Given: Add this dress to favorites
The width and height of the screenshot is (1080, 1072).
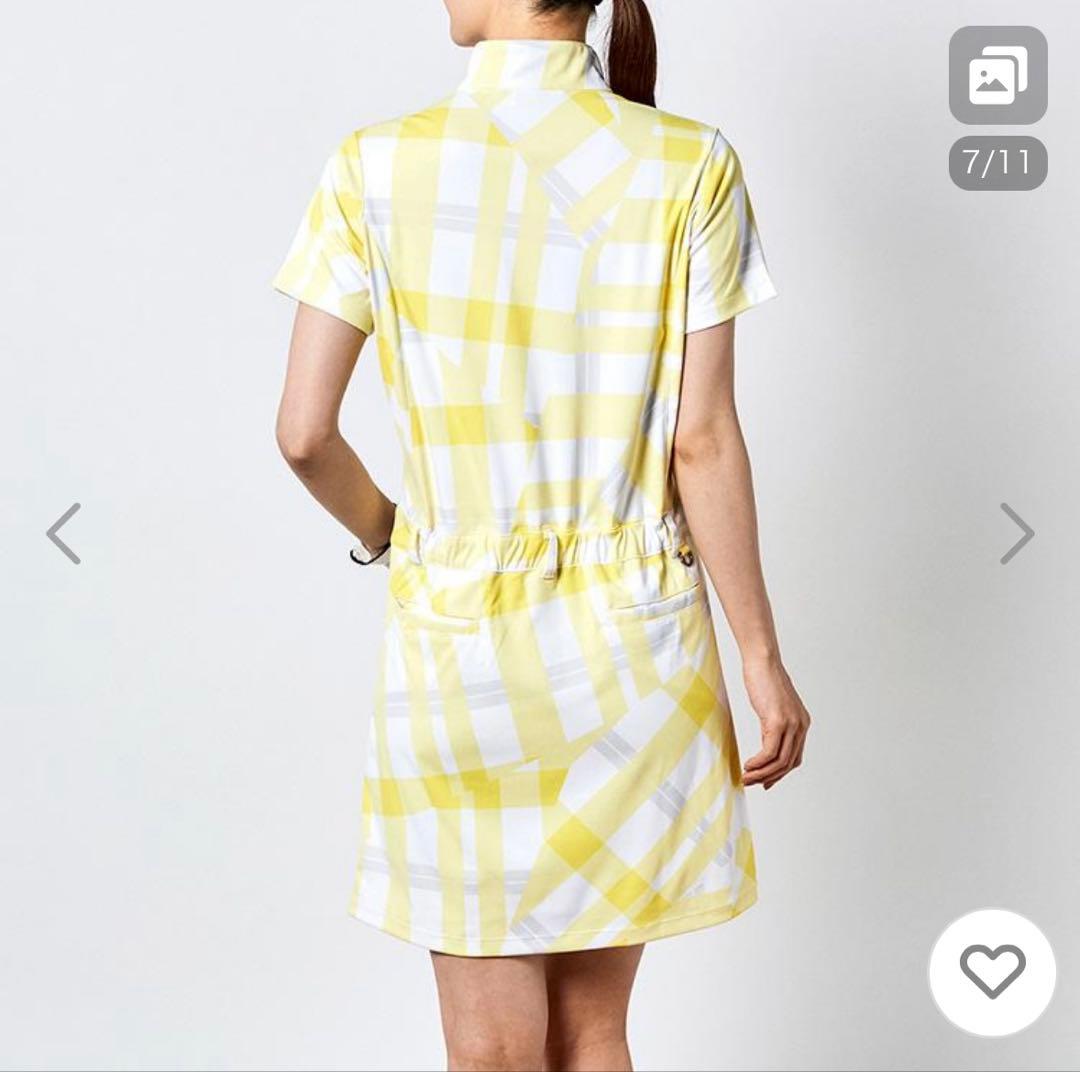Looking at the screenshot, I should click(992, 971).
